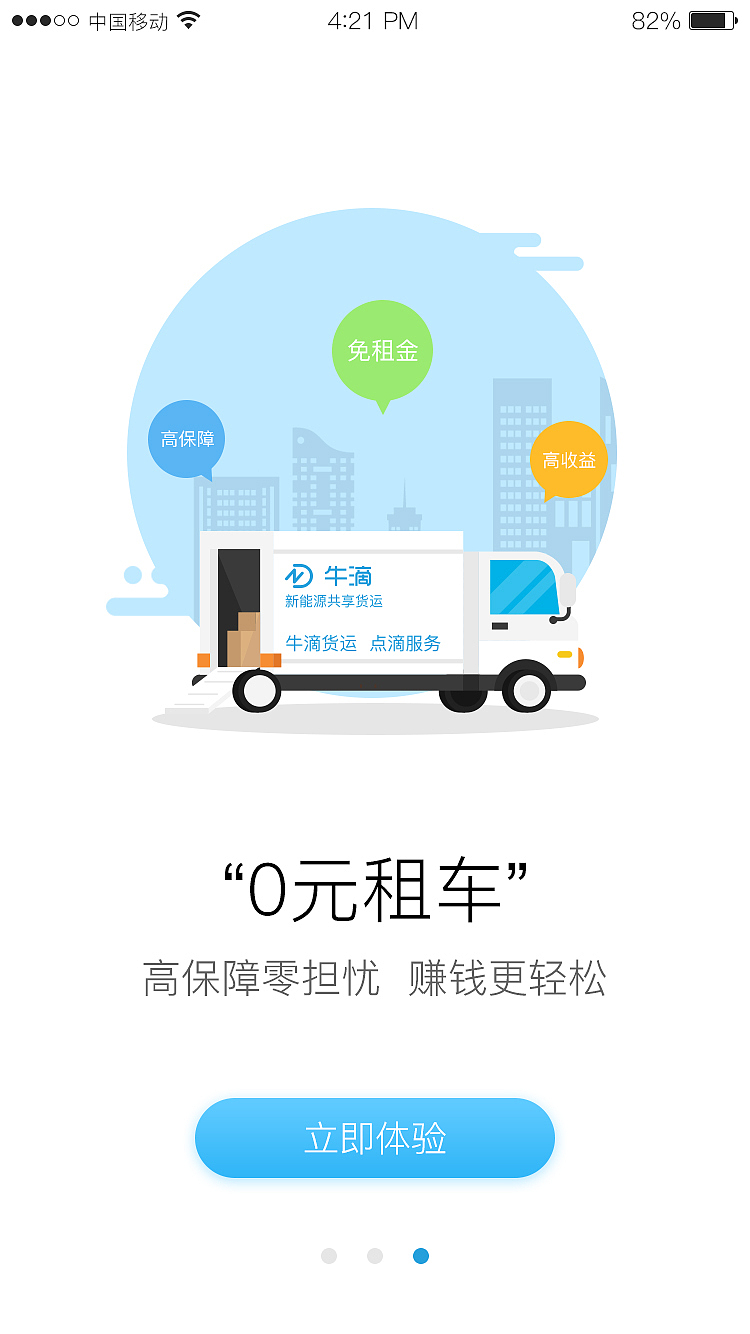Select the orange 高收益 bubble
The image size is (750, 1334).
[568, 461]
